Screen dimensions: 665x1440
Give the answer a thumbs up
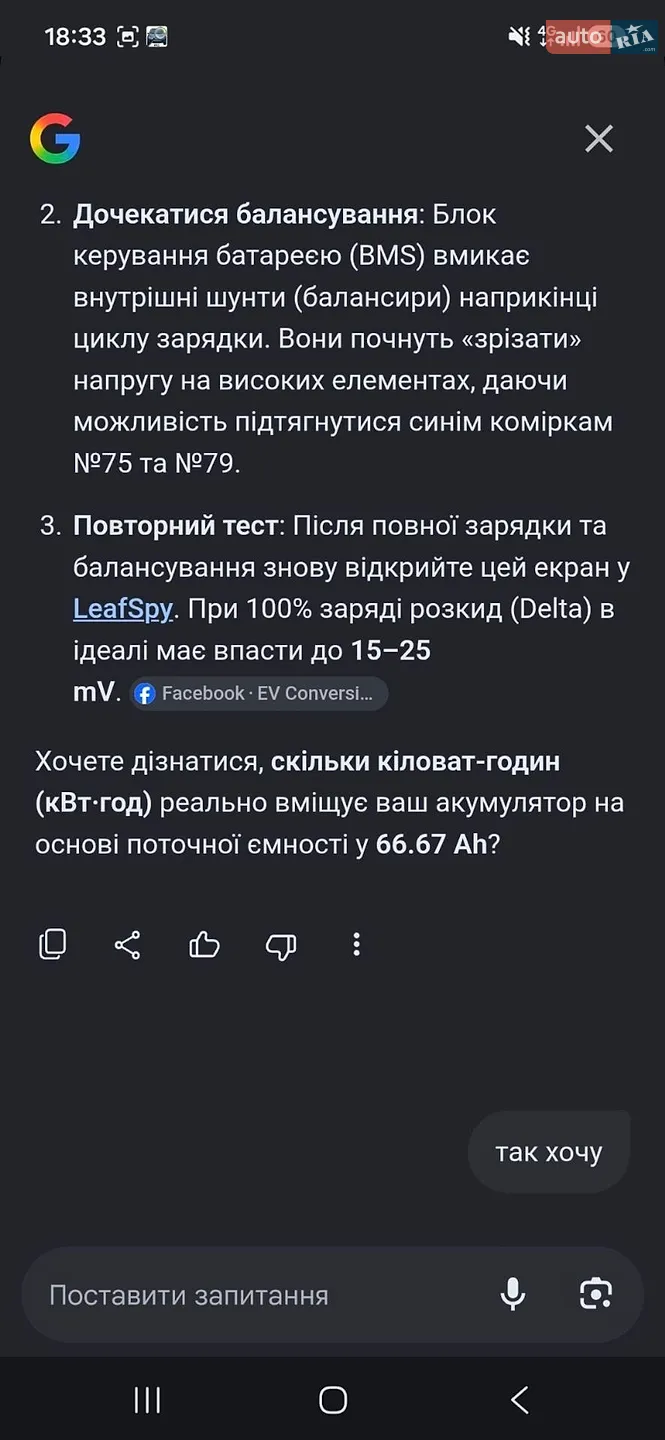pos(204,945)
